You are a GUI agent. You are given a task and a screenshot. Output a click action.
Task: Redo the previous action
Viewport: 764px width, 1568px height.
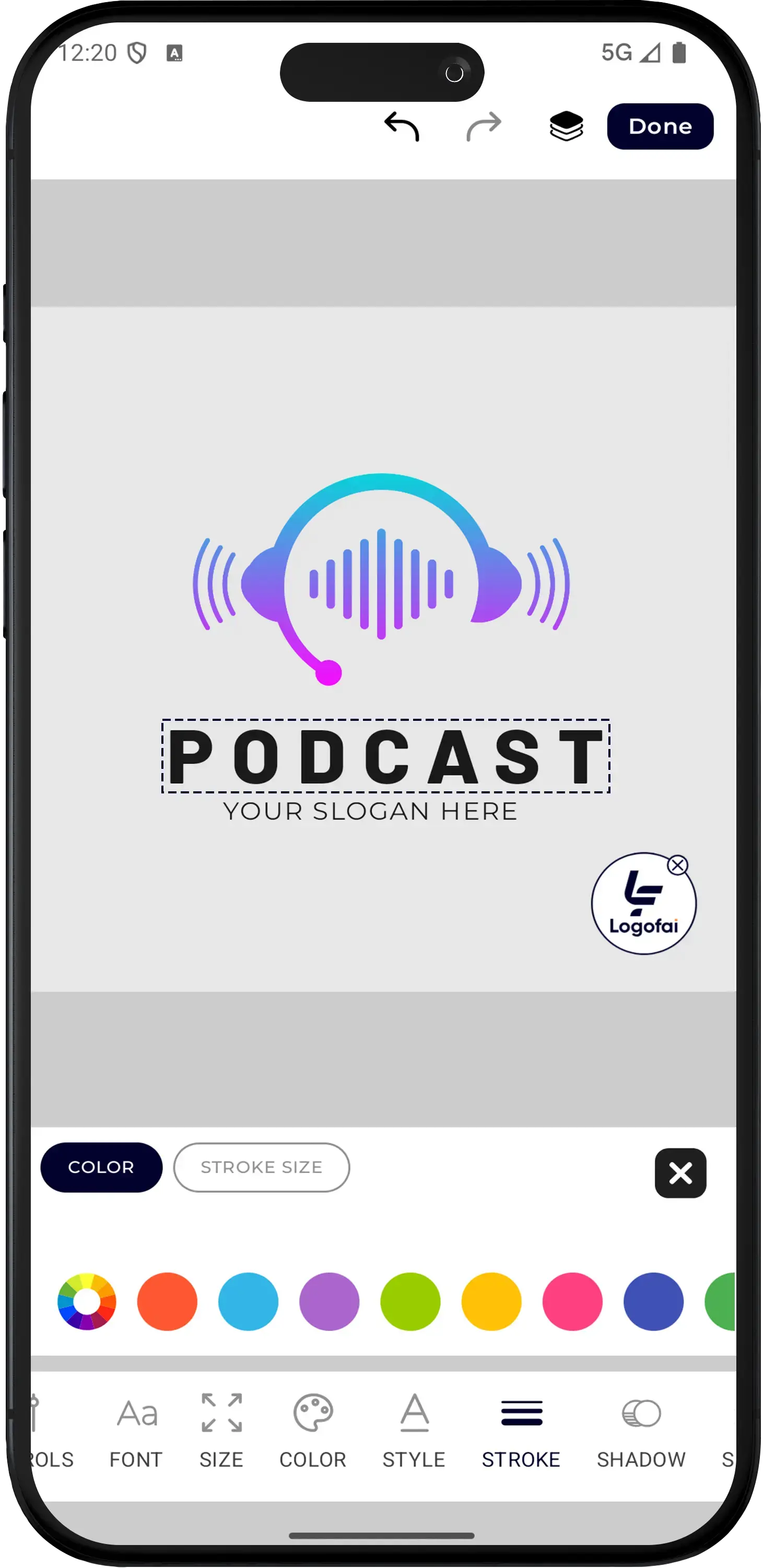pos(484,126)
